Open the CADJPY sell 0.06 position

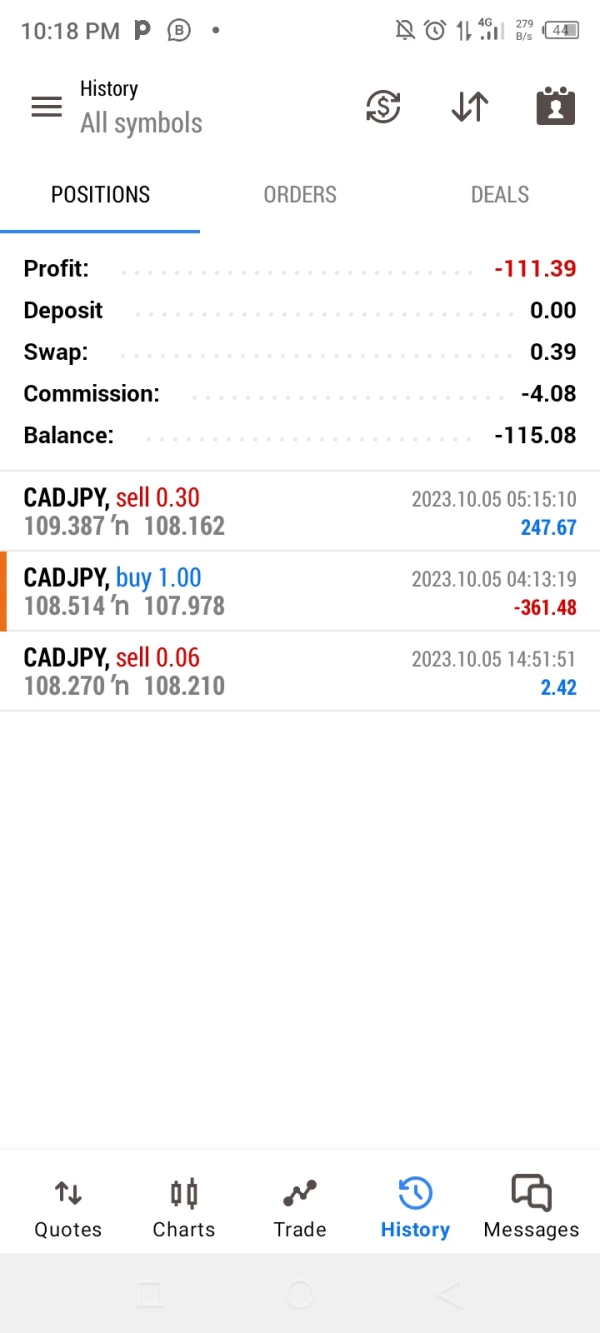coord(300,671)
